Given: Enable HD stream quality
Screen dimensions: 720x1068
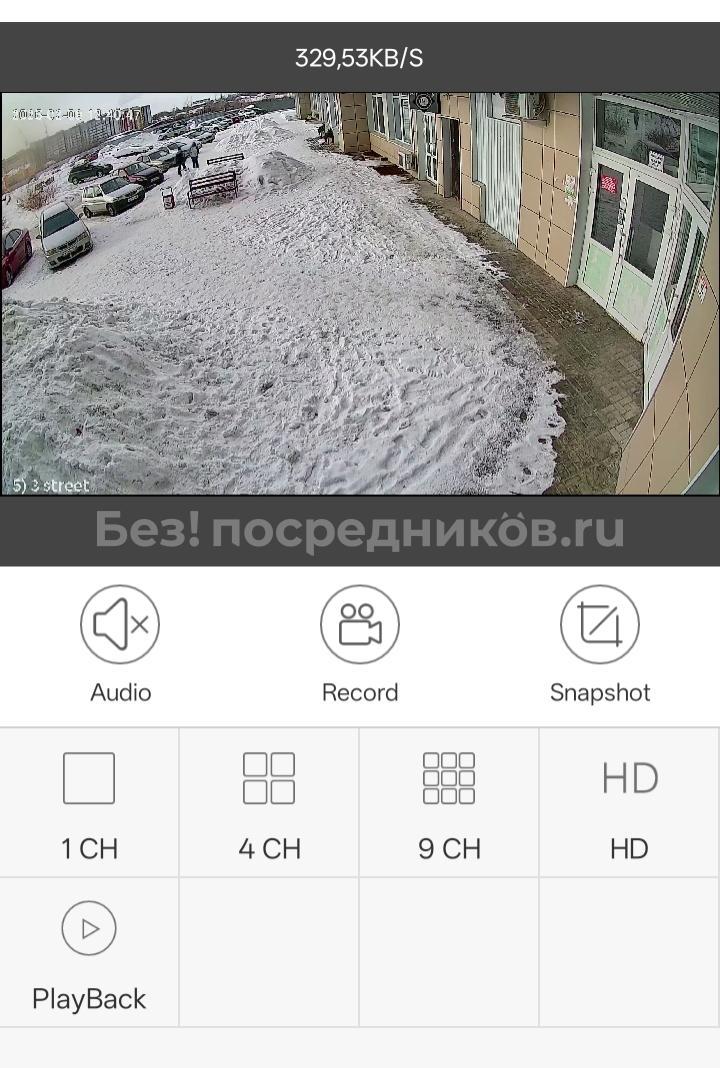Looking at the screenshot, I should coord(629,802).
